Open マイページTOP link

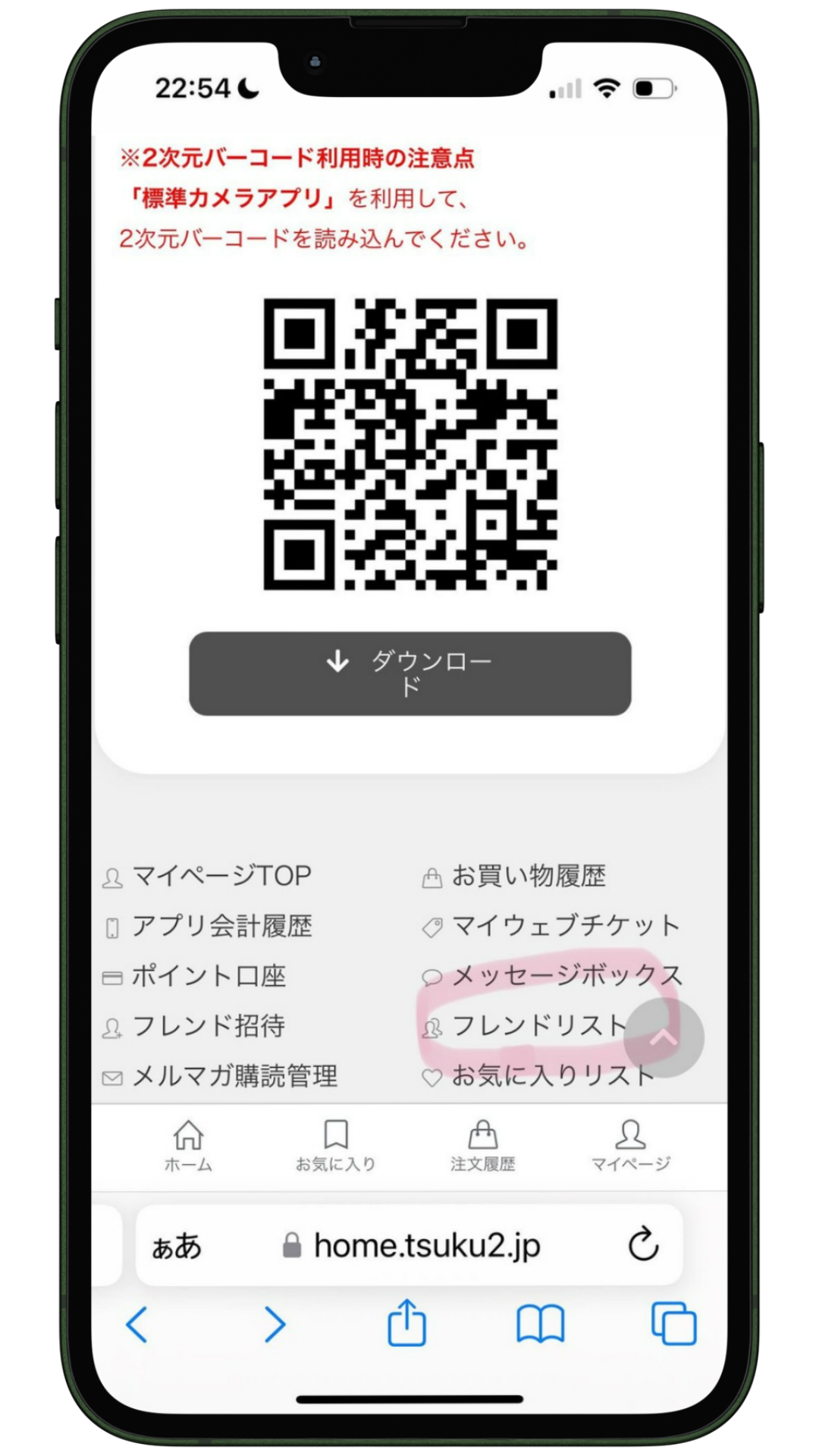point(221,876)
